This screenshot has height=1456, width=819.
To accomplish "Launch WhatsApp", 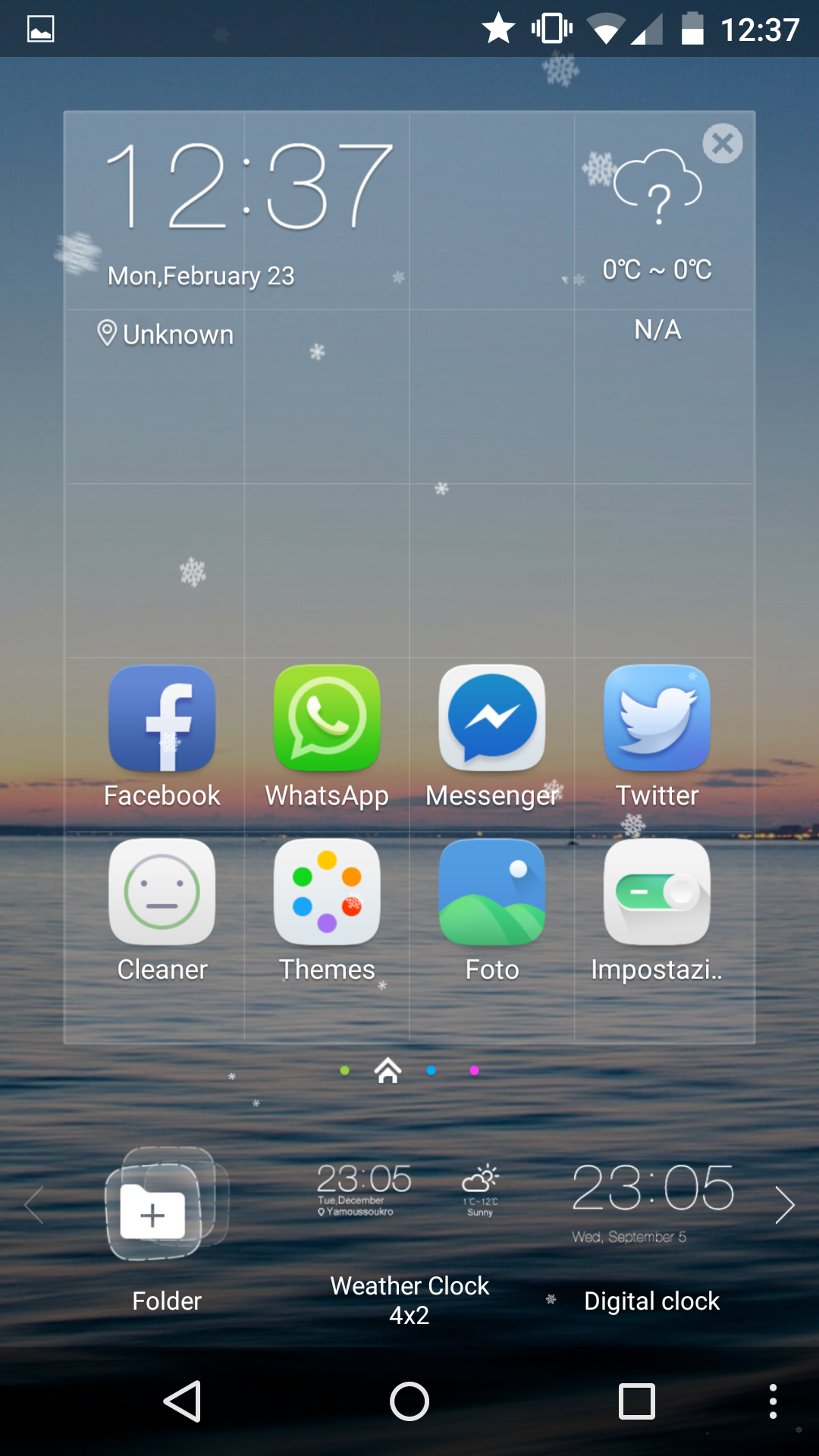I will click(x=327, y=719).
